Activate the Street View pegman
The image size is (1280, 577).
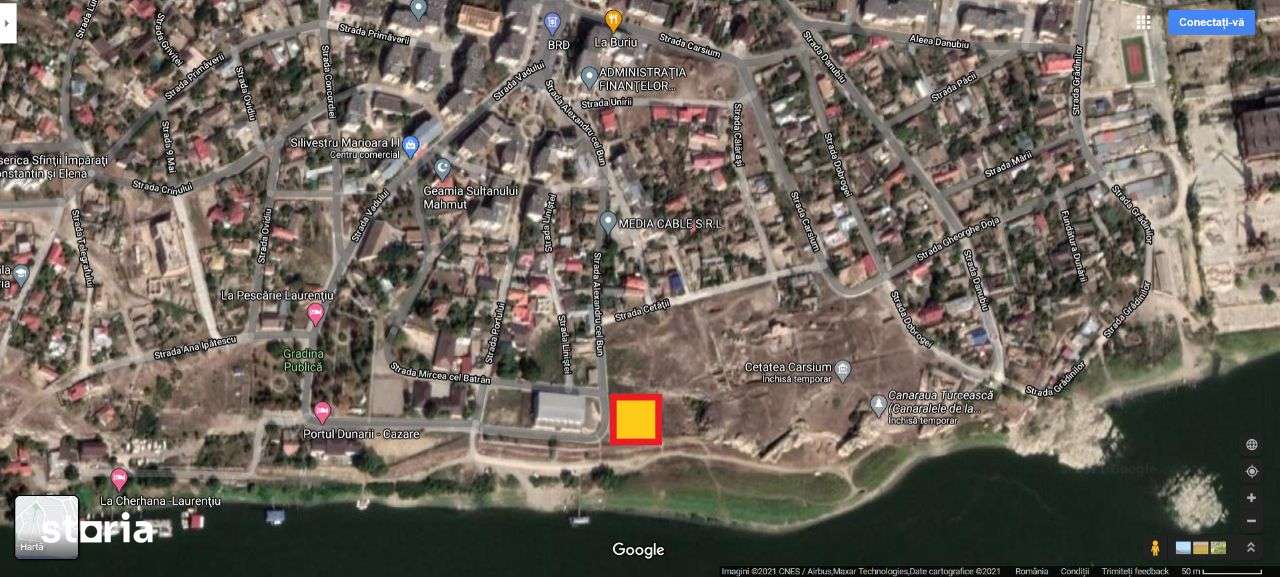[x=1156, y=547]
